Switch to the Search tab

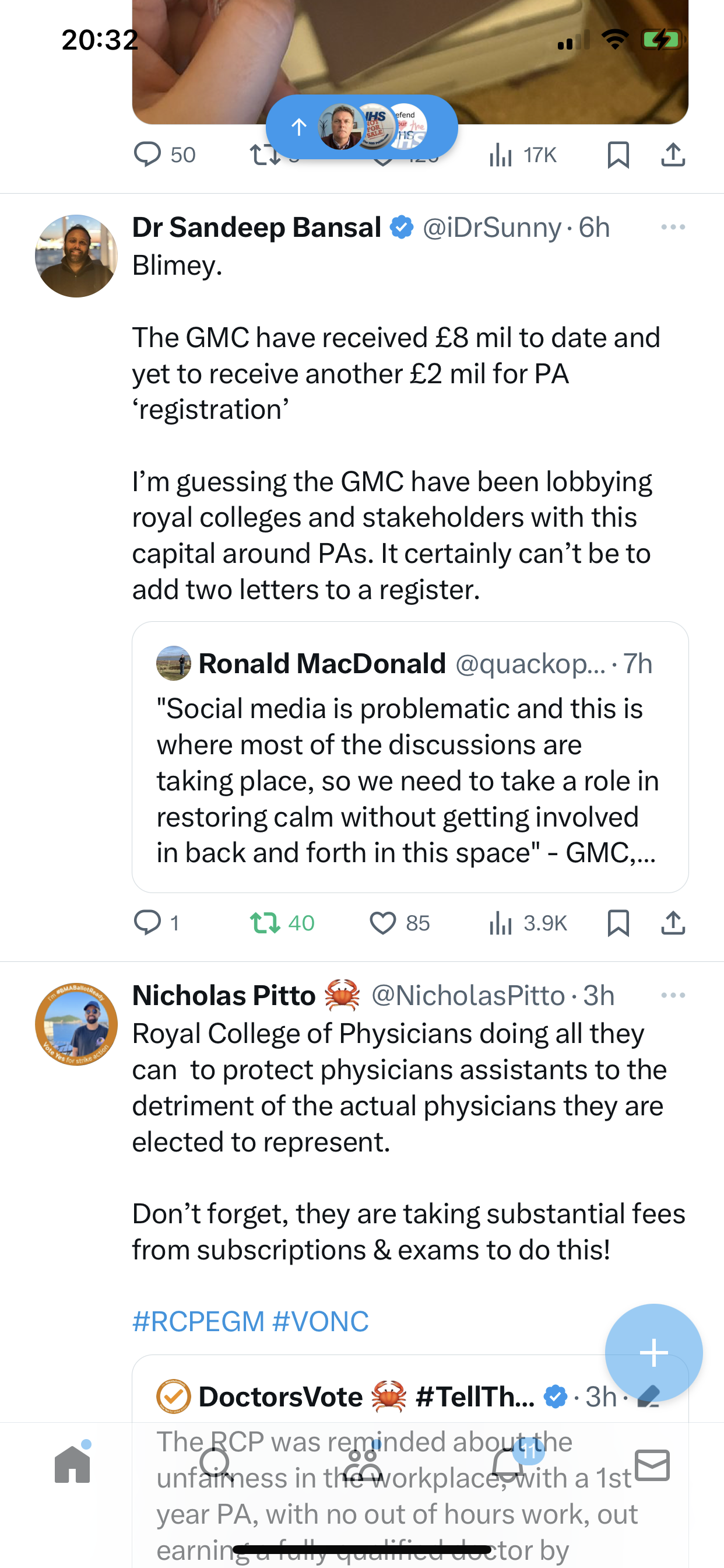[216, 1464]
